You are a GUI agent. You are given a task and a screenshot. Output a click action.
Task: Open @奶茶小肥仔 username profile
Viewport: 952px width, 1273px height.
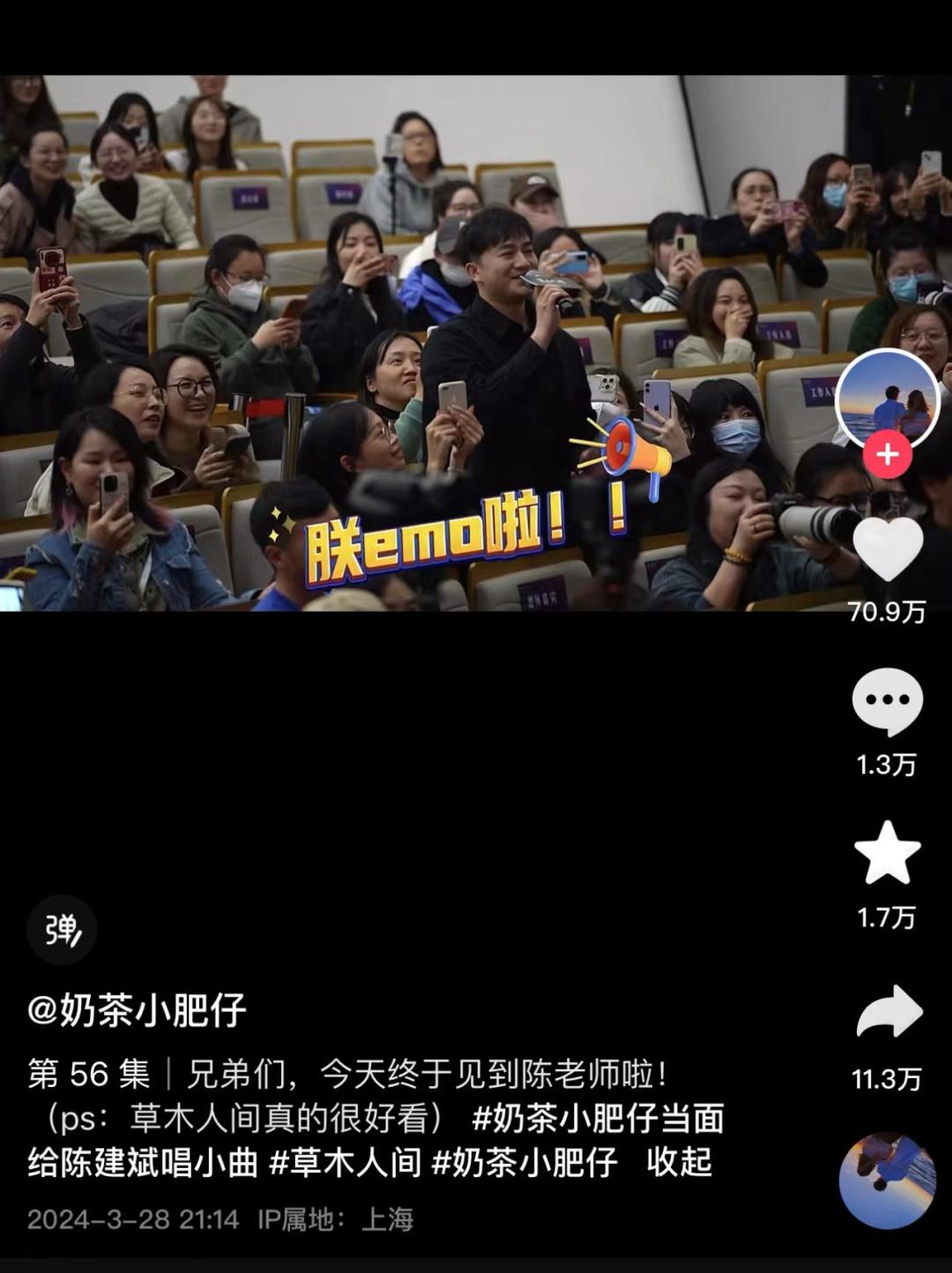pyautogui.click(x=137, y=1010)
